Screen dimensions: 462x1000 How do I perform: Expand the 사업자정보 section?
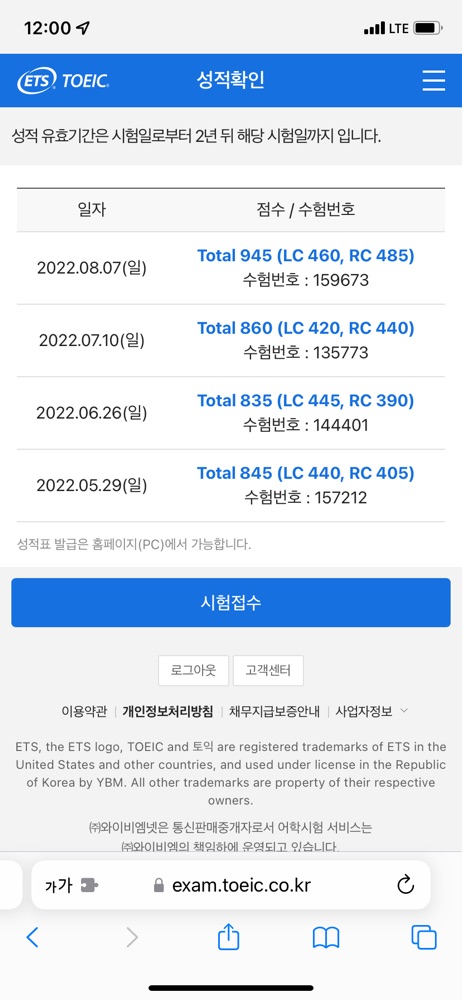tap(371, 712)
